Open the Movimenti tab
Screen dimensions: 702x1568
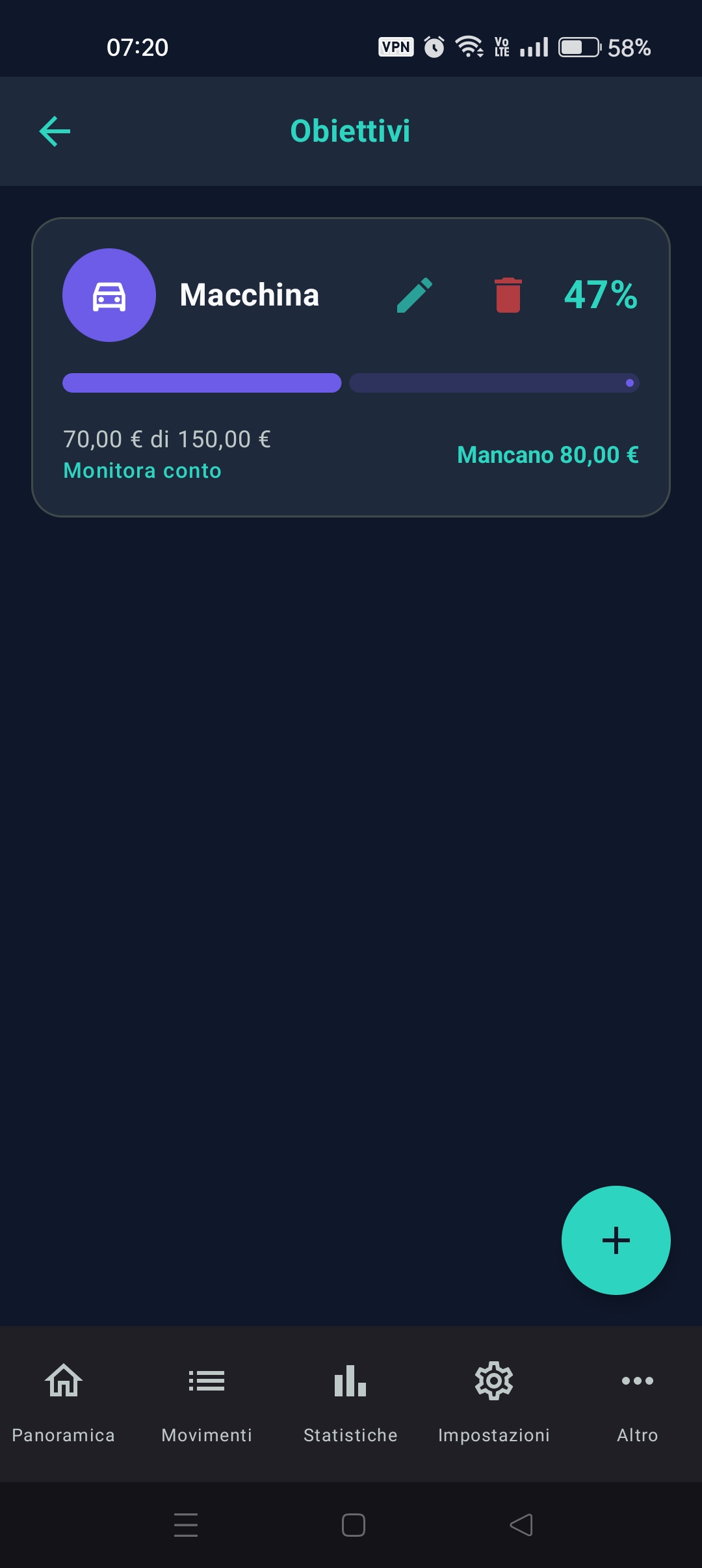(207, 1404)
